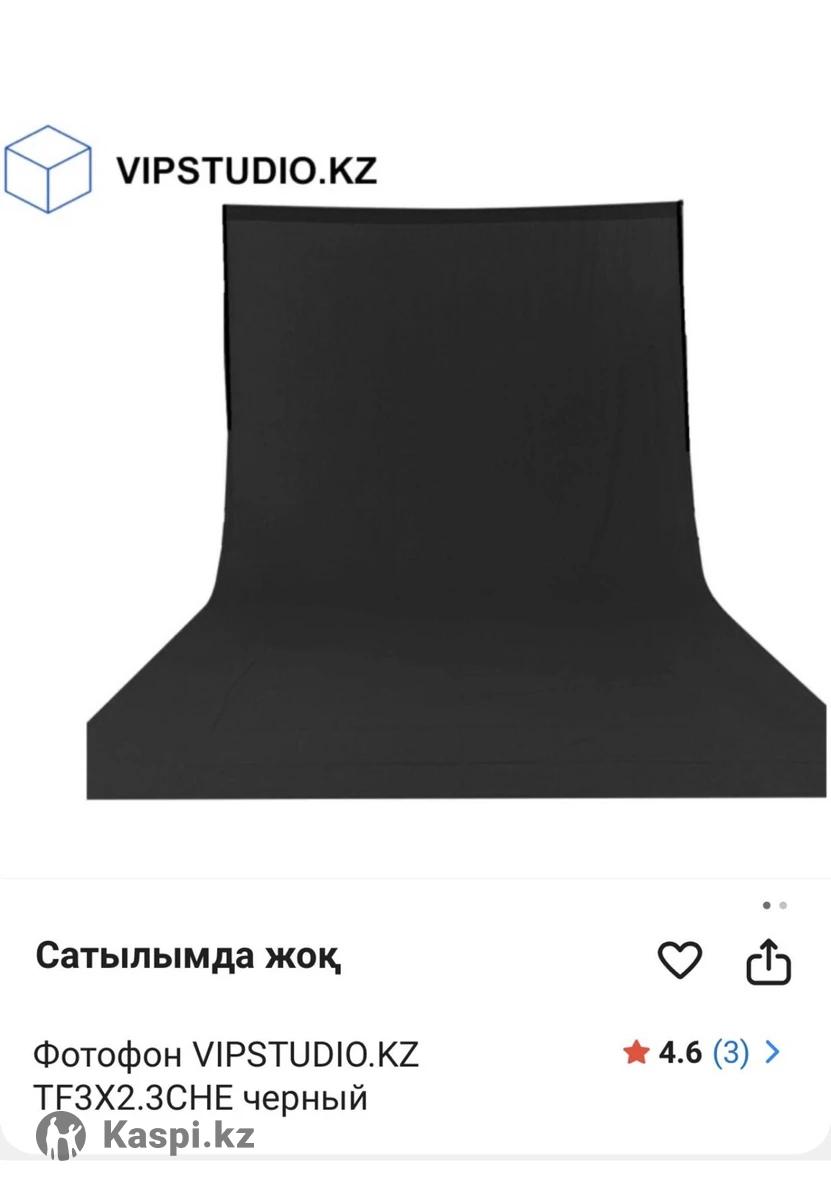Open the 4.6 rating reviews

pyautogui.click(x=702, y=1053)
